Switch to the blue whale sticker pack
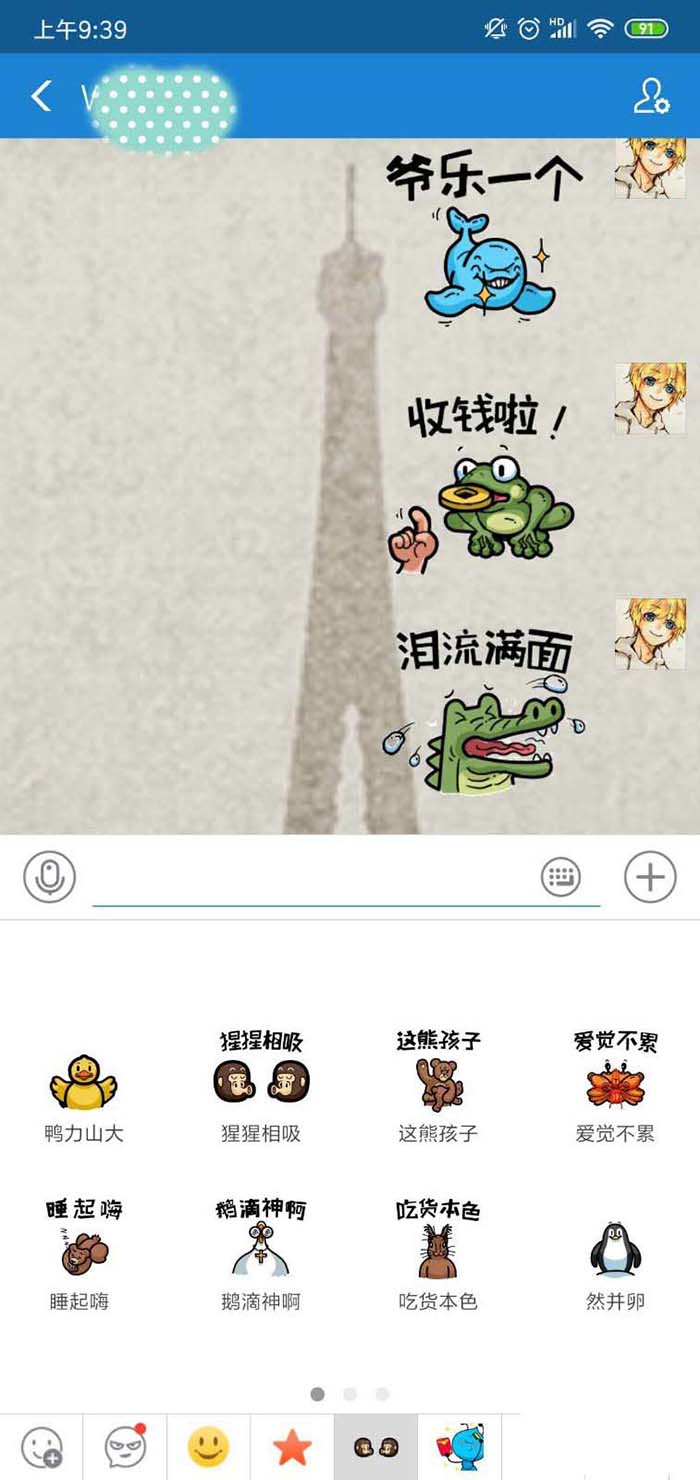Screen dimensions: 700x1480 tap(459, 1447)
